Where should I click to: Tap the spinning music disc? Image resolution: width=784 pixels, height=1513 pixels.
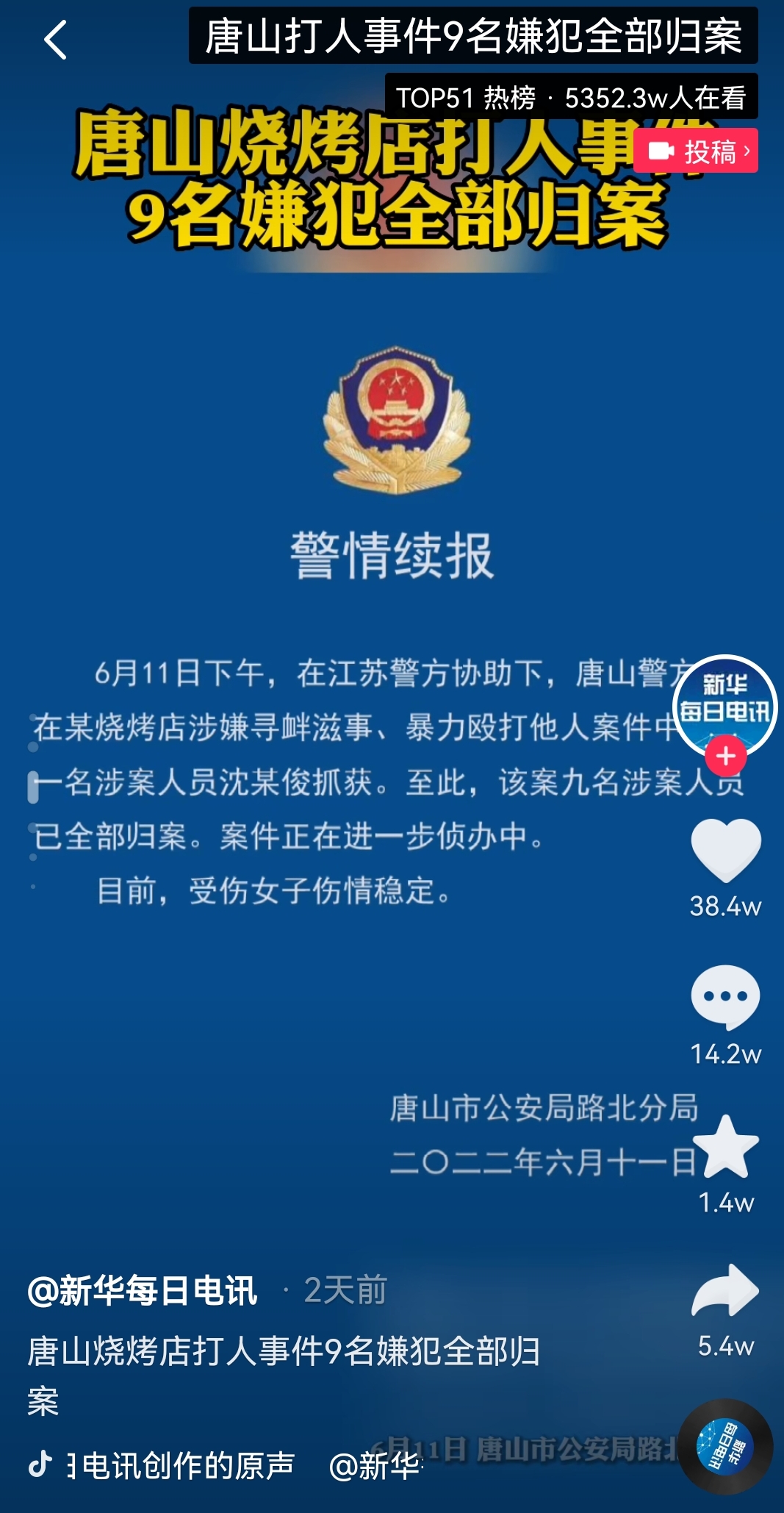[724, 1446]
